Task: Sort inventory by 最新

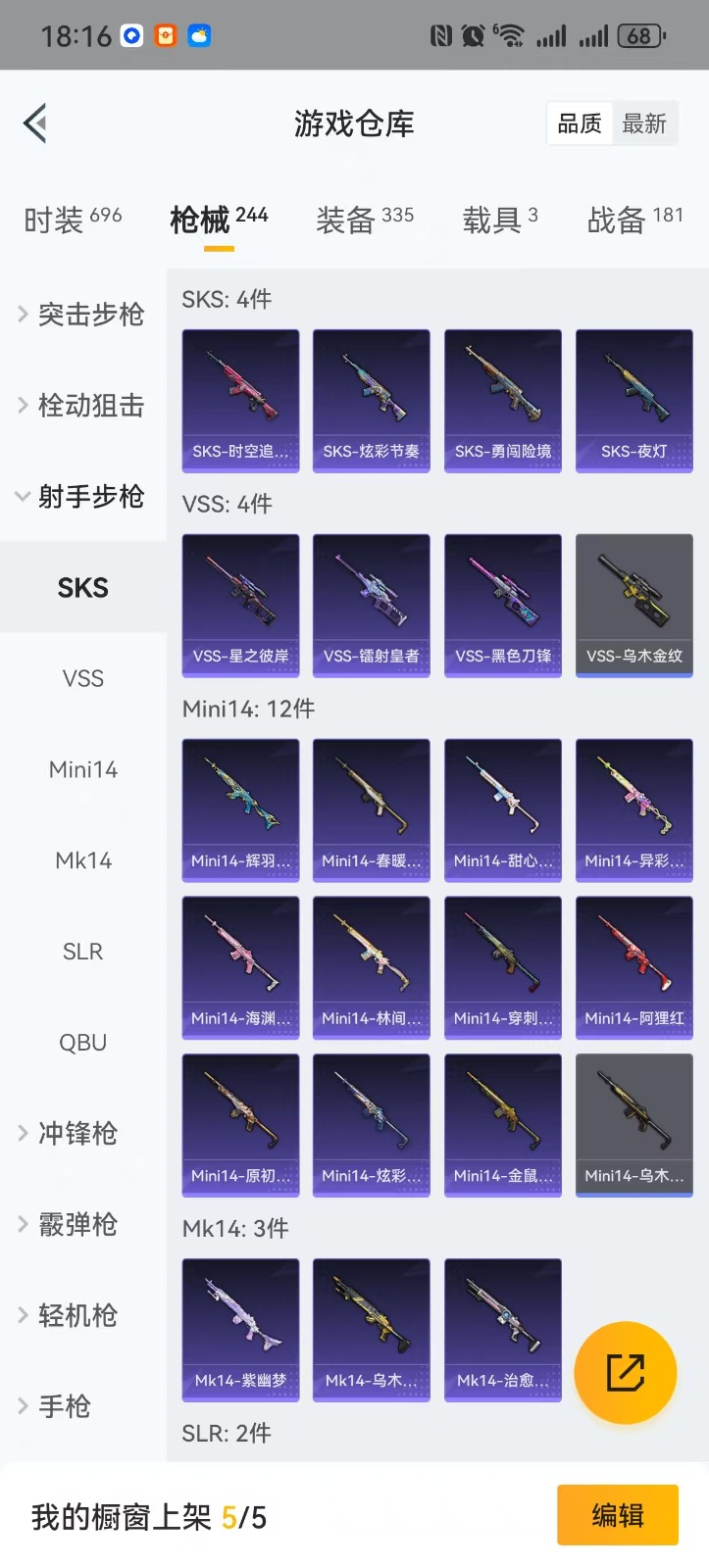Action: [x=644, y=124]
